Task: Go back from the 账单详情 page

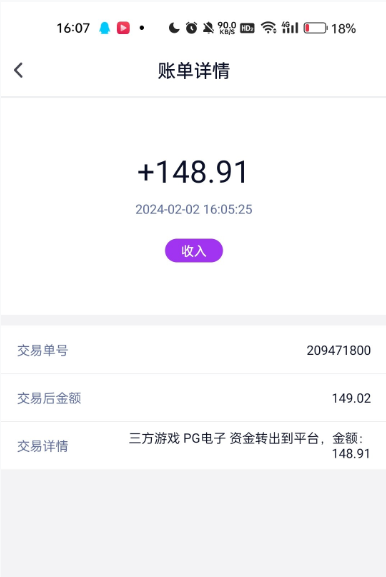Action: pyautogui.click(x=18, y=70)
